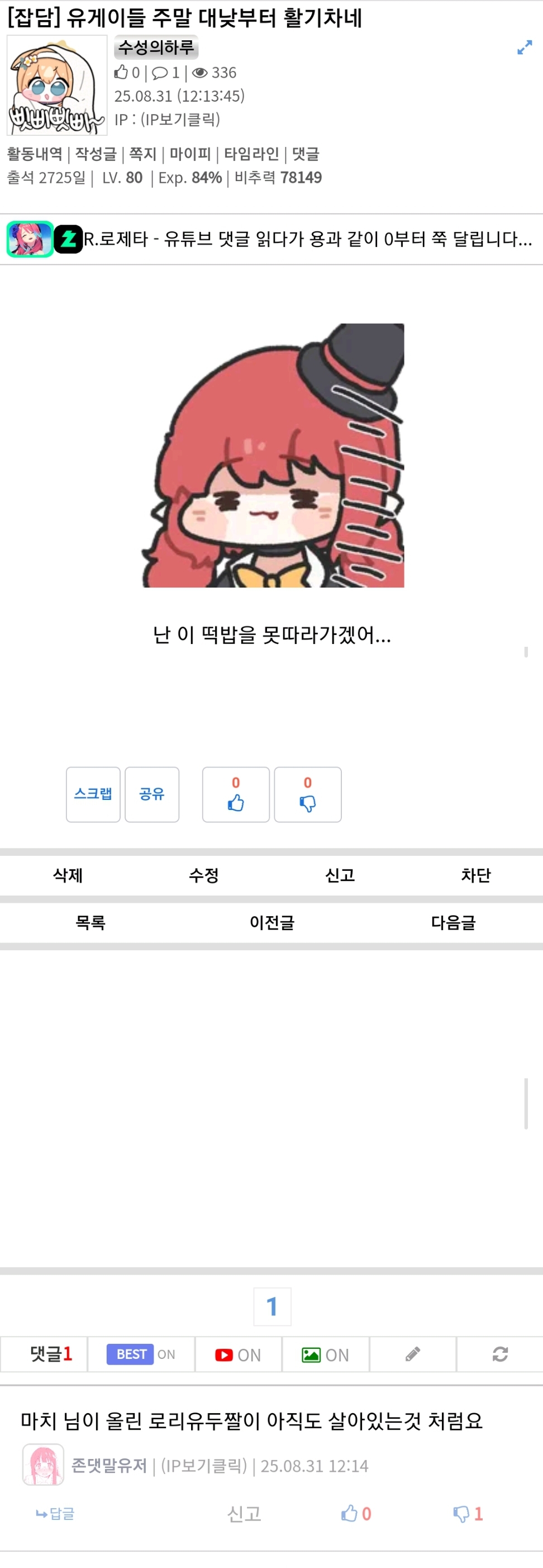The height and width of the screenshot is (1568, 543).
Task: Go back to 목록
Action: [x=90, y=923]
